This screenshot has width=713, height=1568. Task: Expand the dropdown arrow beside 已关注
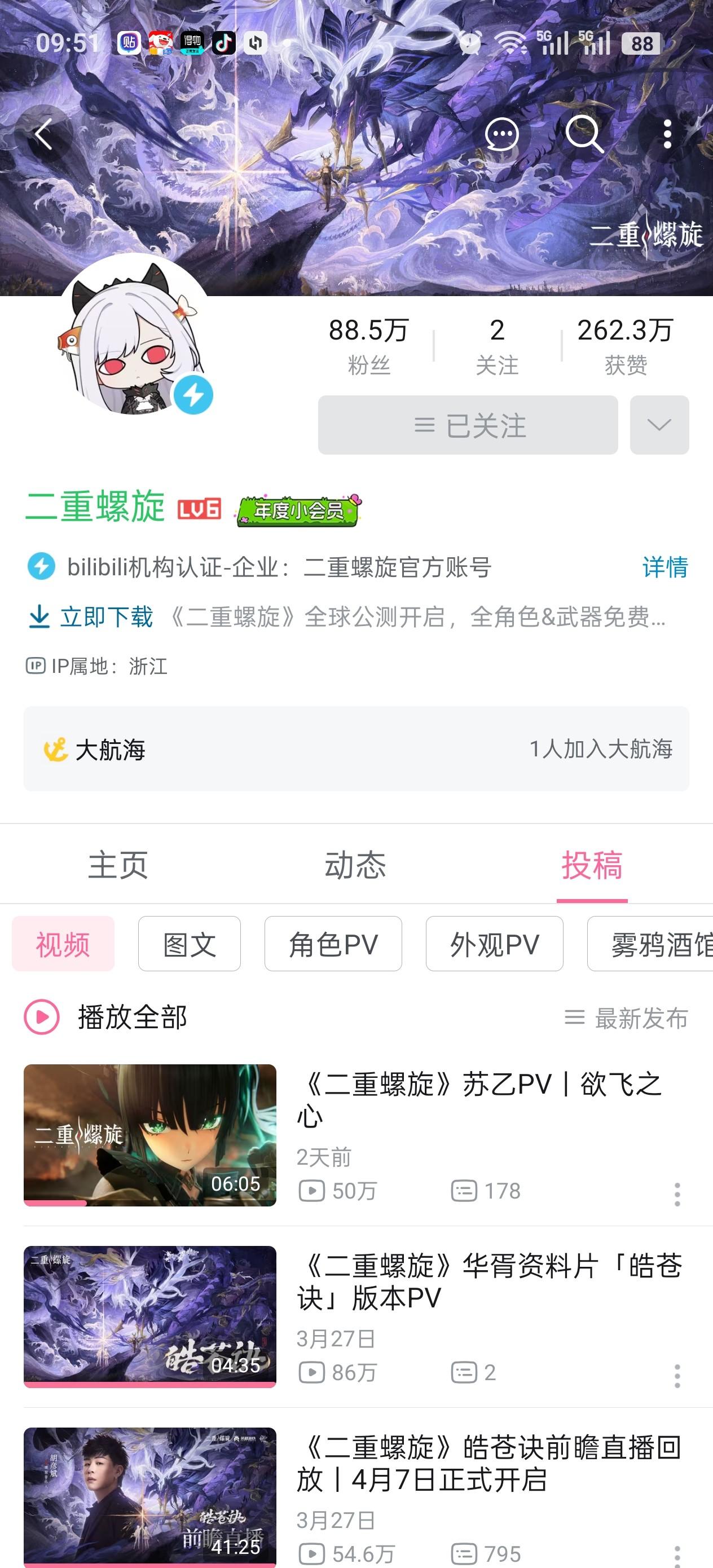pos(659,425)
